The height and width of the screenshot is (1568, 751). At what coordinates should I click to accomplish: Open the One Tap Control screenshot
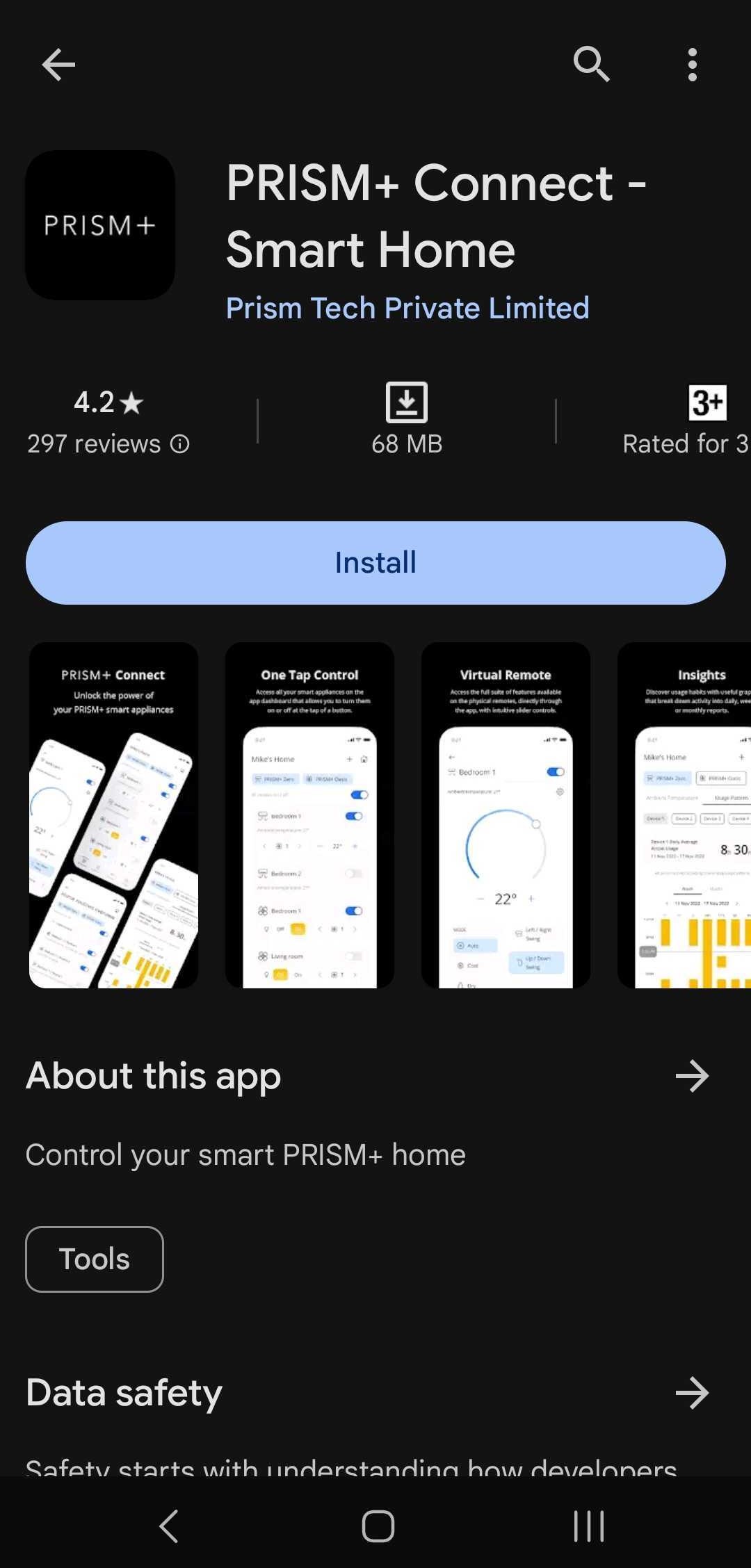[309, 815]
